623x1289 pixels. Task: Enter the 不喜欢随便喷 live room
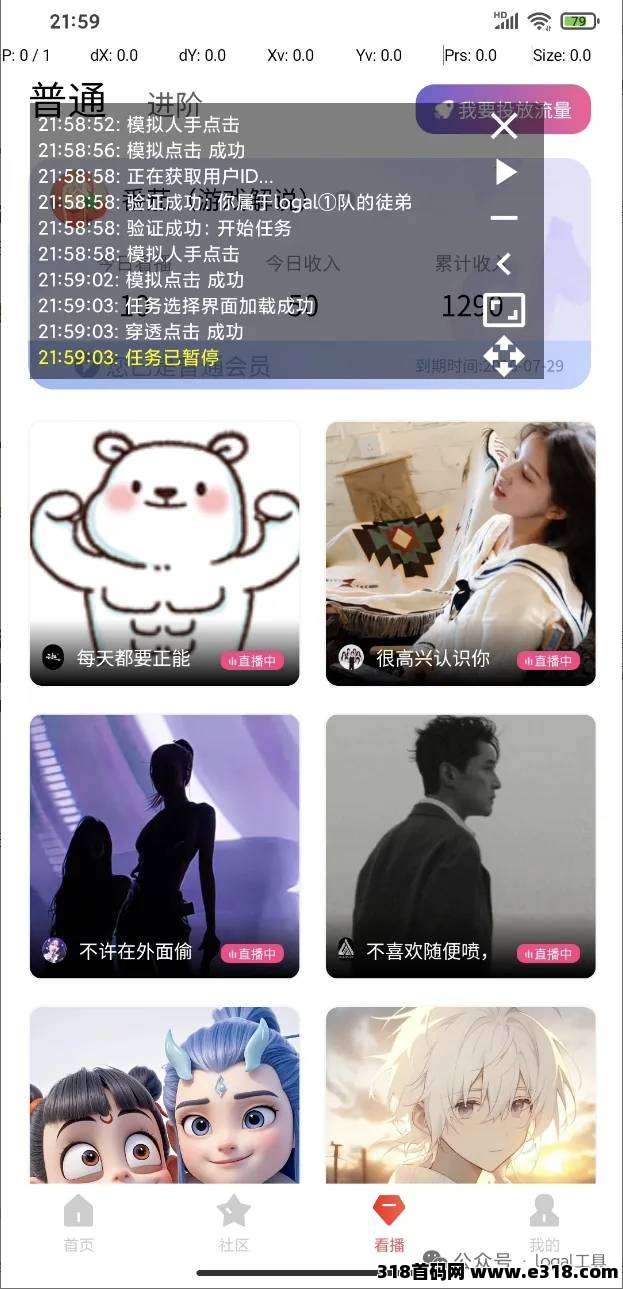(460, 845)
